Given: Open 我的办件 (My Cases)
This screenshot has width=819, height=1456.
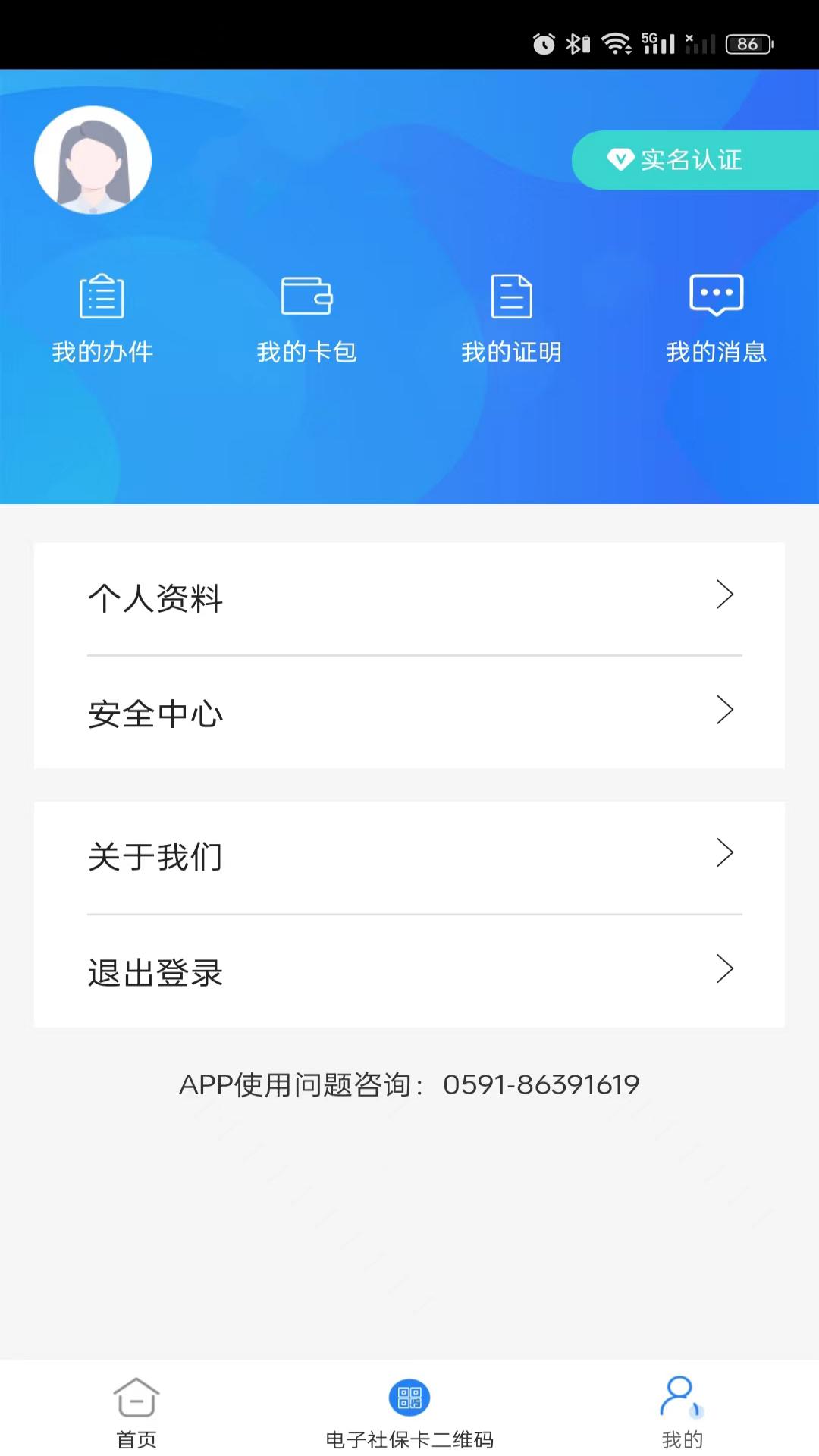Looking at the screenshot, I should (102, 318).
